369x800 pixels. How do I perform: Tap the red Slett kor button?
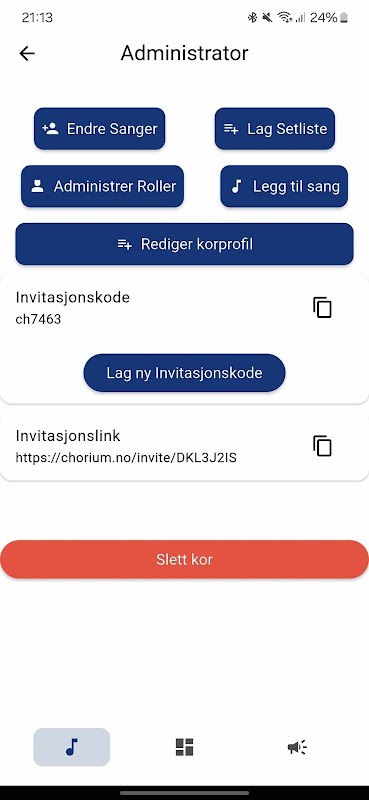[184, 559]
